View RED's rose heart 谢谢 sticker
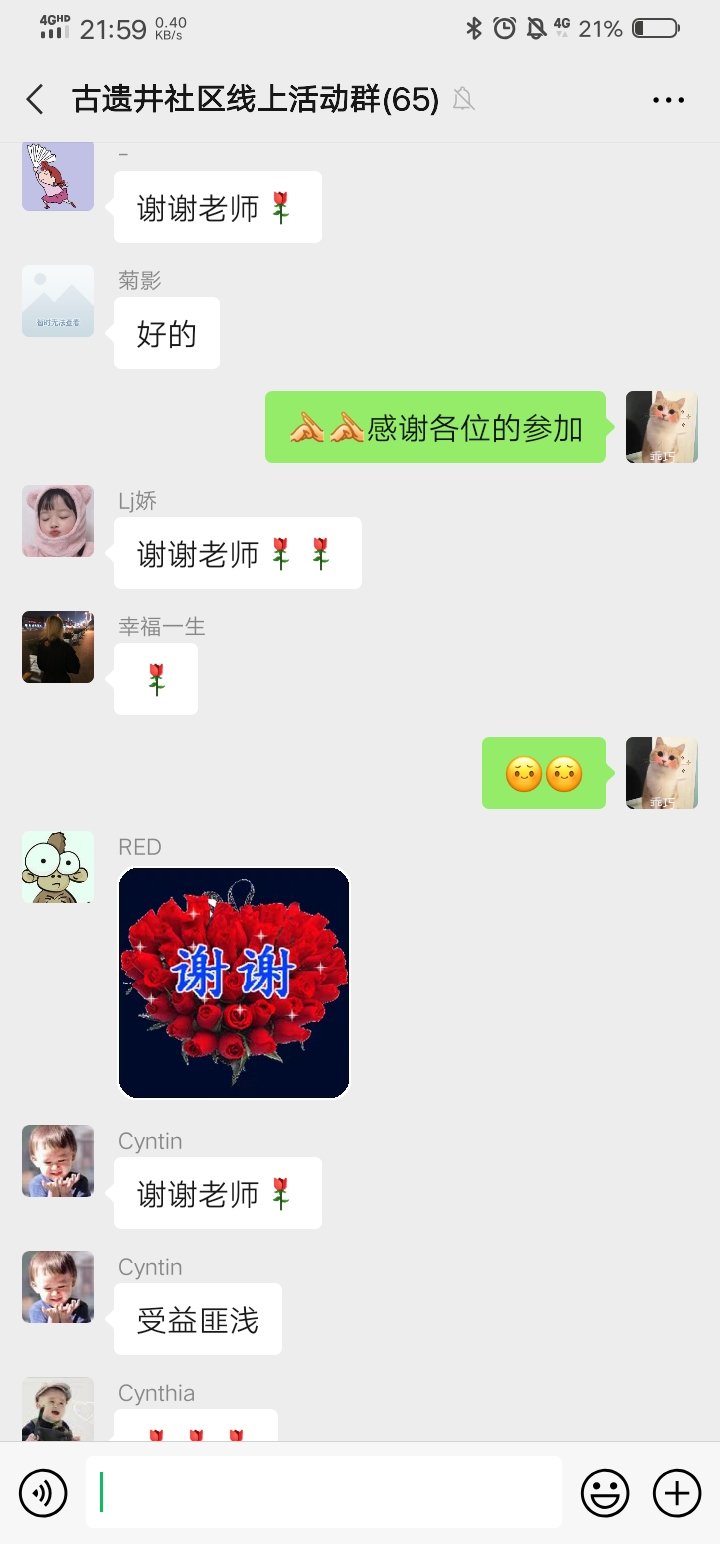 (234, 983)
